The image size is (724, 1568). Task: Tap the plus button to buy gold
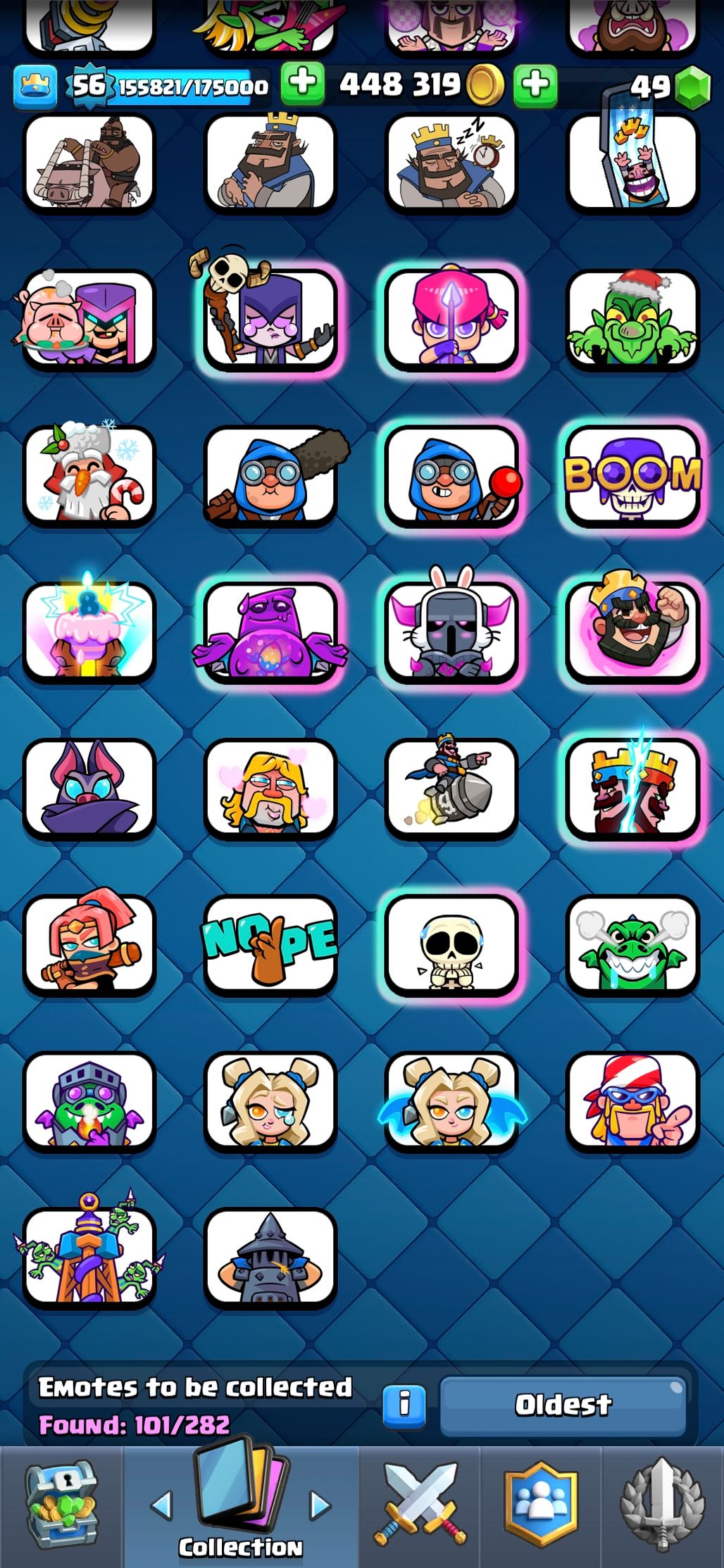[303, 83]
